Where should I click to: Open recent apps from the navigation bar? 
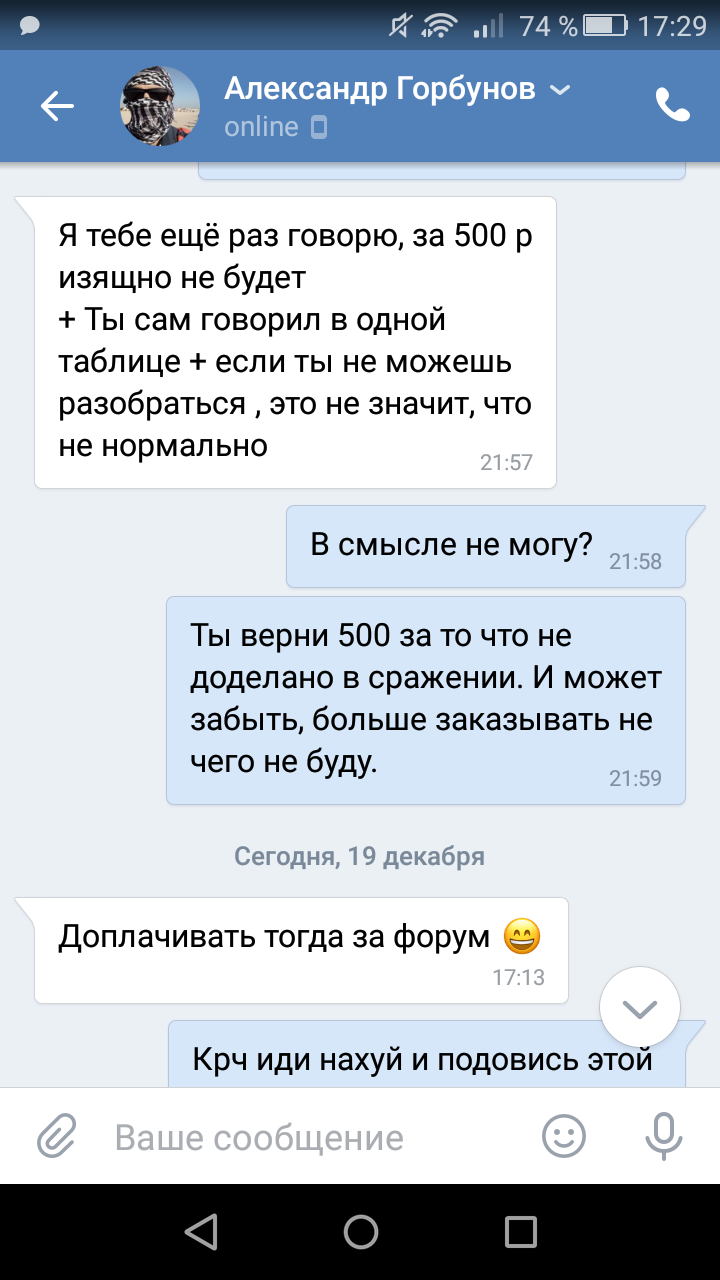[520, 1232]
